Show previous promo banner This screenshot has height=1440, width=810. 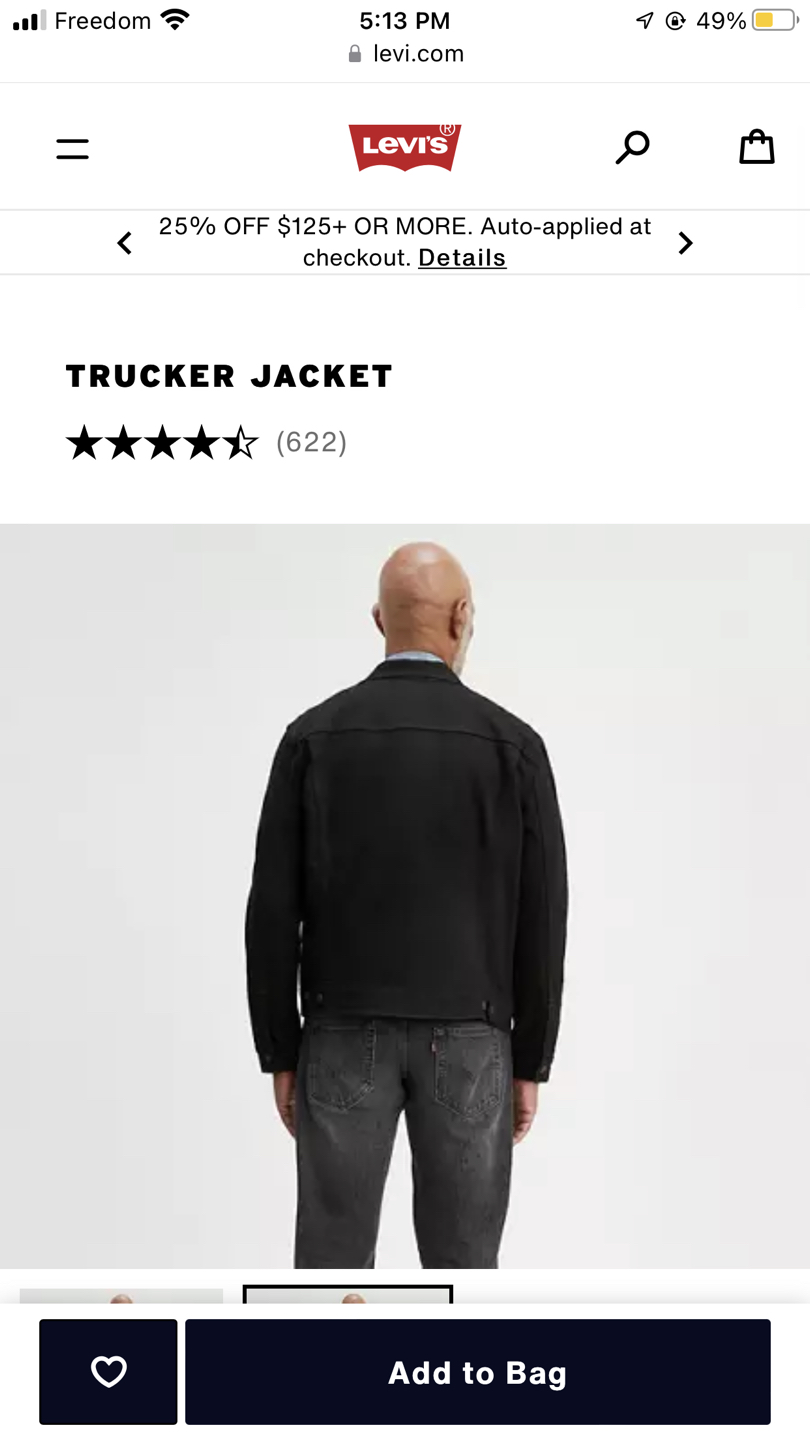coord(125,243)
